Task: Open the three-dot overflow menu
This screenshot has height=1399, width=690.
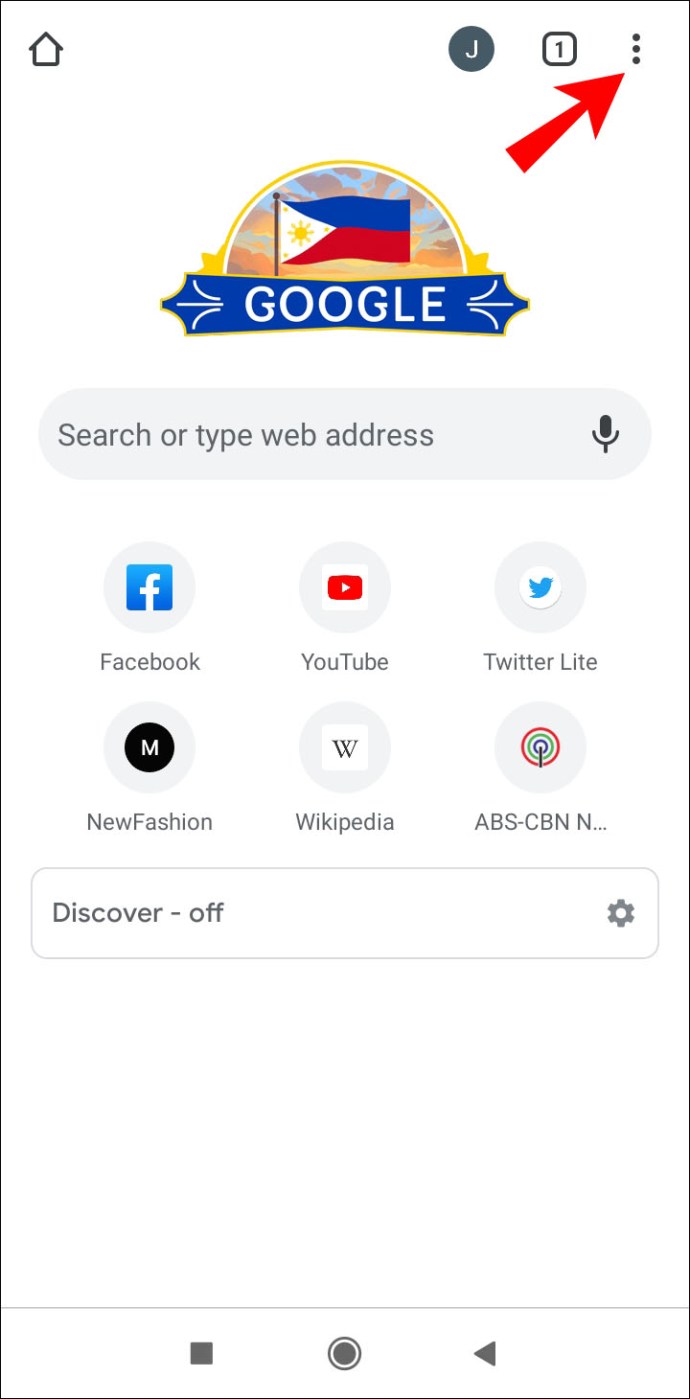Action: (635, 49)
